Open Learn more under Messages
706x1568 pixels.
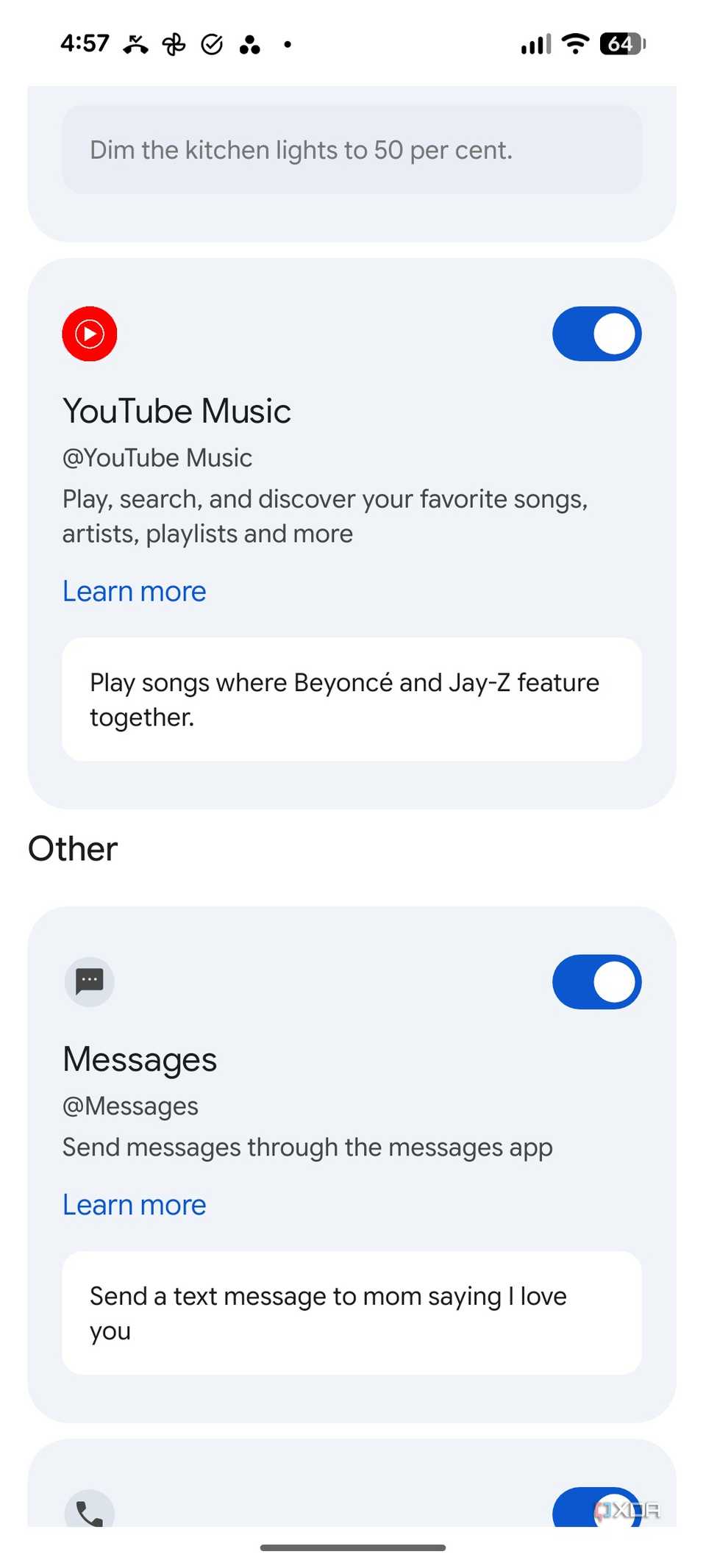(x=135, y=1205)
